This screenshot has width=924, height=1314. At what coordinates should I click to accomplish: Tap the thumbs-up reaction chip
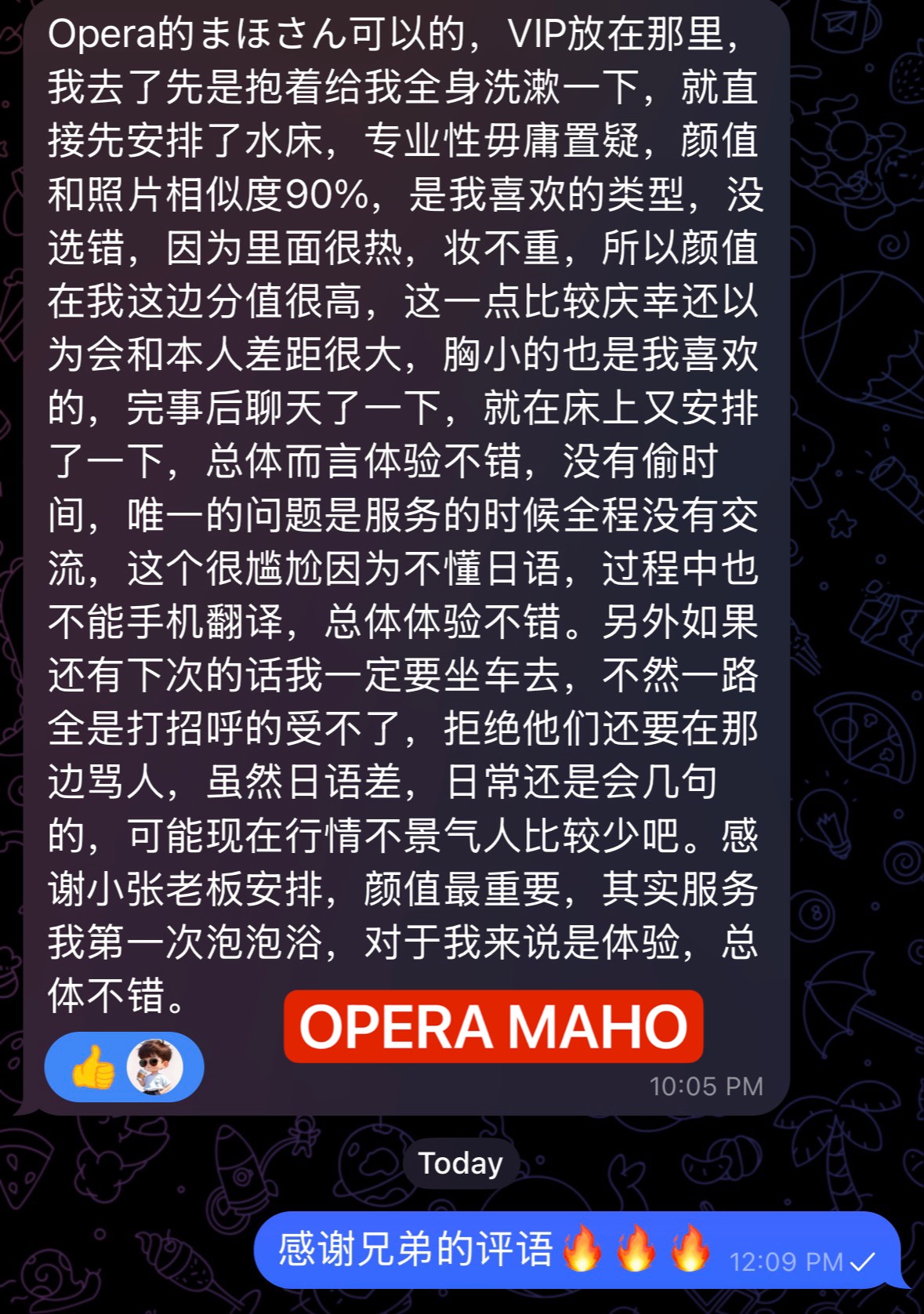[122, 1067]
